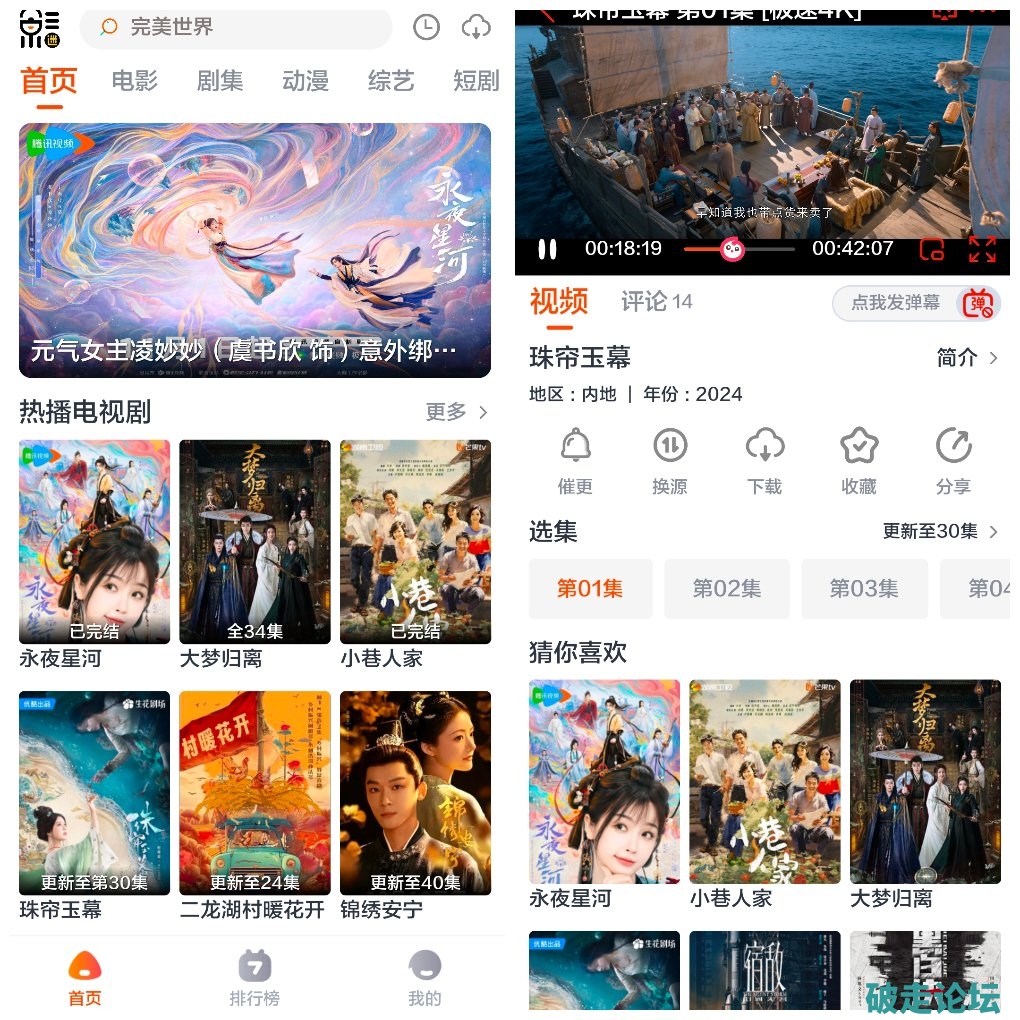1020x1020 pixels.
Task: Switch to the 电影 tab
Action: (134, 81)
